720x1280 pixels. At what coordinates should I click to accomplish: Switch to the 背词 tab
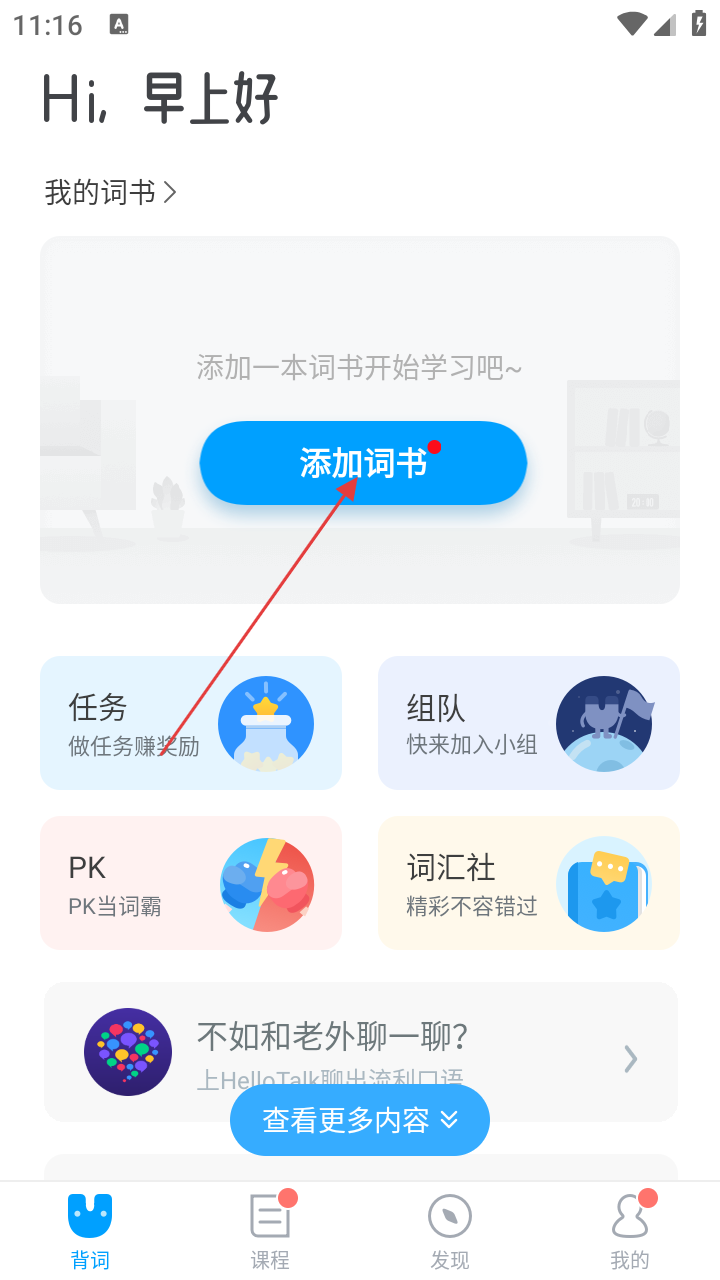pos(90,1230)
